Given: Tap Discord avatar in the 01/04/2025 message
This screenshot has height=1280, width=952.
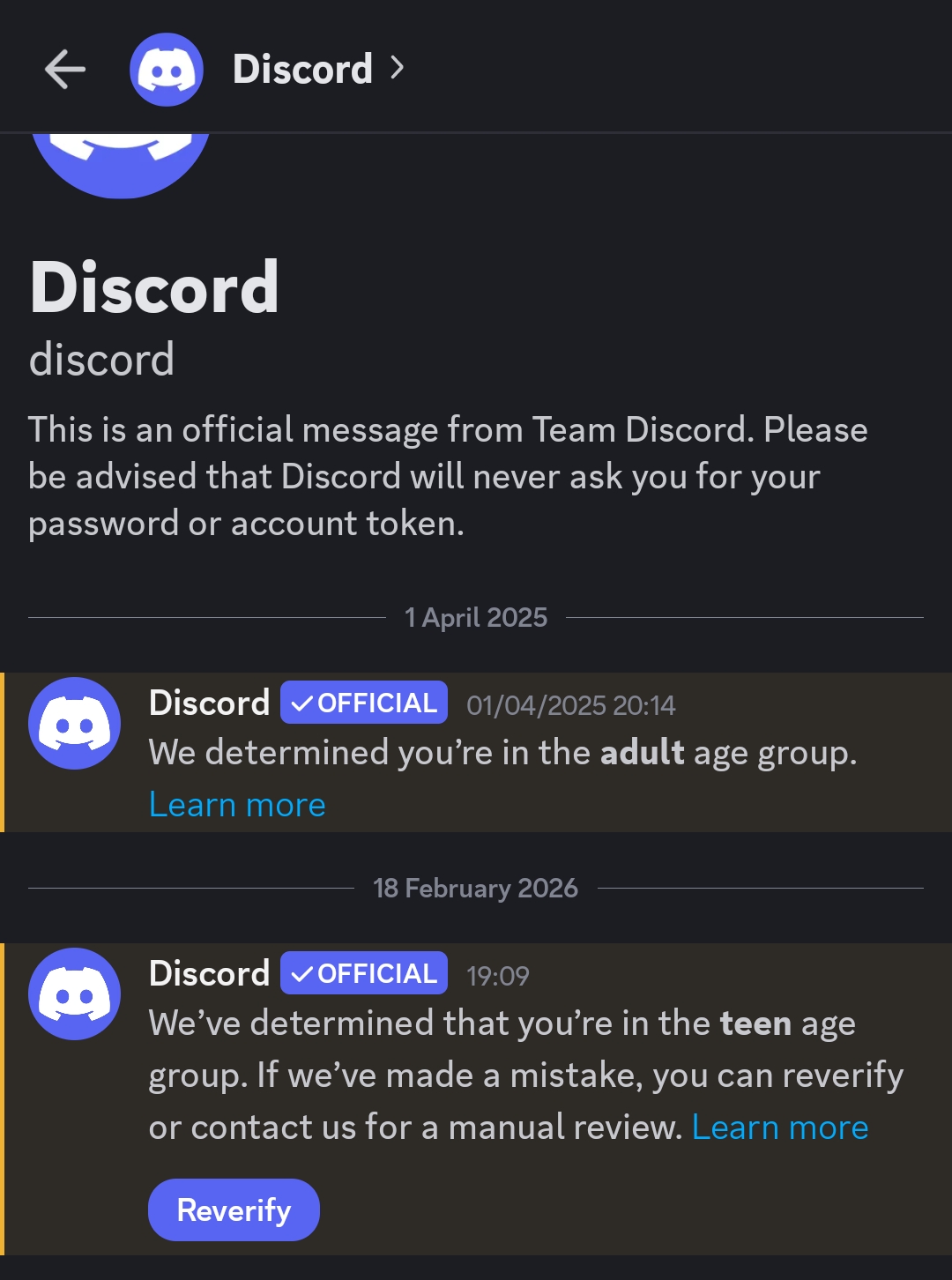Looking at the screenshot, I should pyautogui.click(x=75, y=723).
